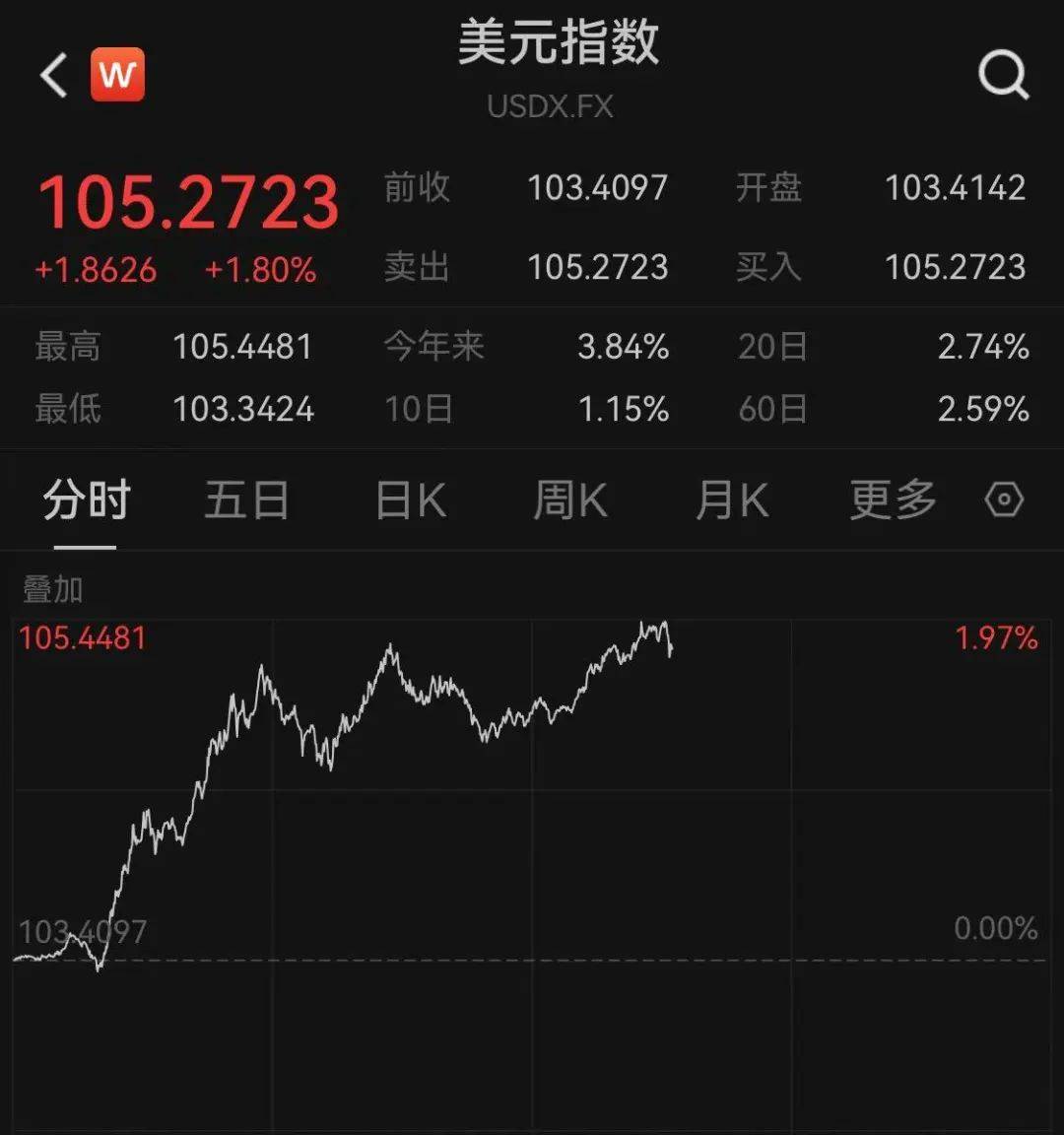
Task: Tap the 最高 105.4481 value
Action: point(243,346)
